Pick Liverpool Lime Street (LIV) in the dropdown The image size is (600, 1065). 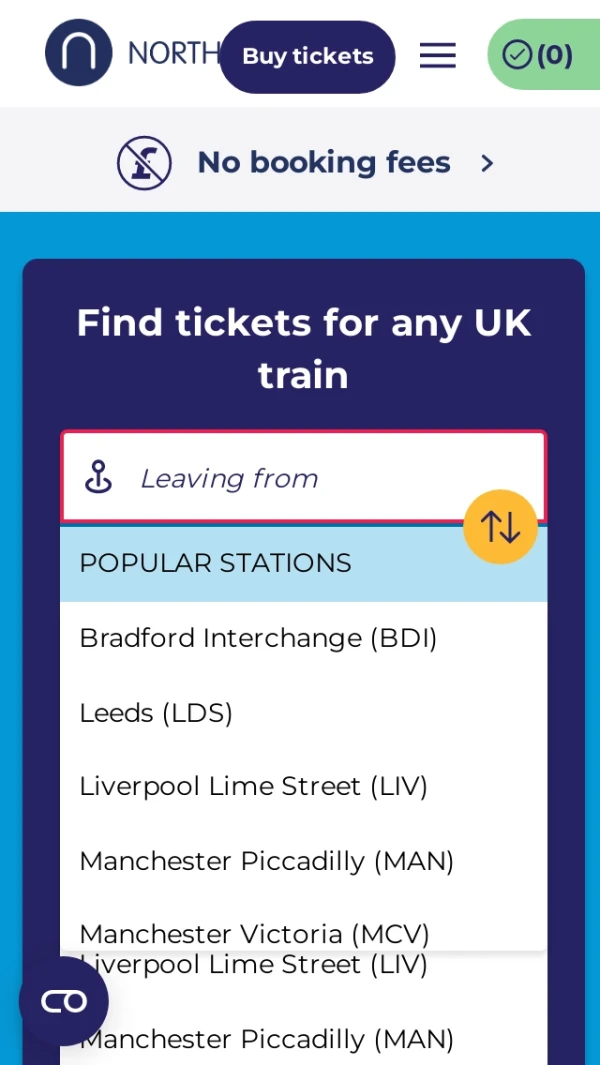tap(253, 787)
